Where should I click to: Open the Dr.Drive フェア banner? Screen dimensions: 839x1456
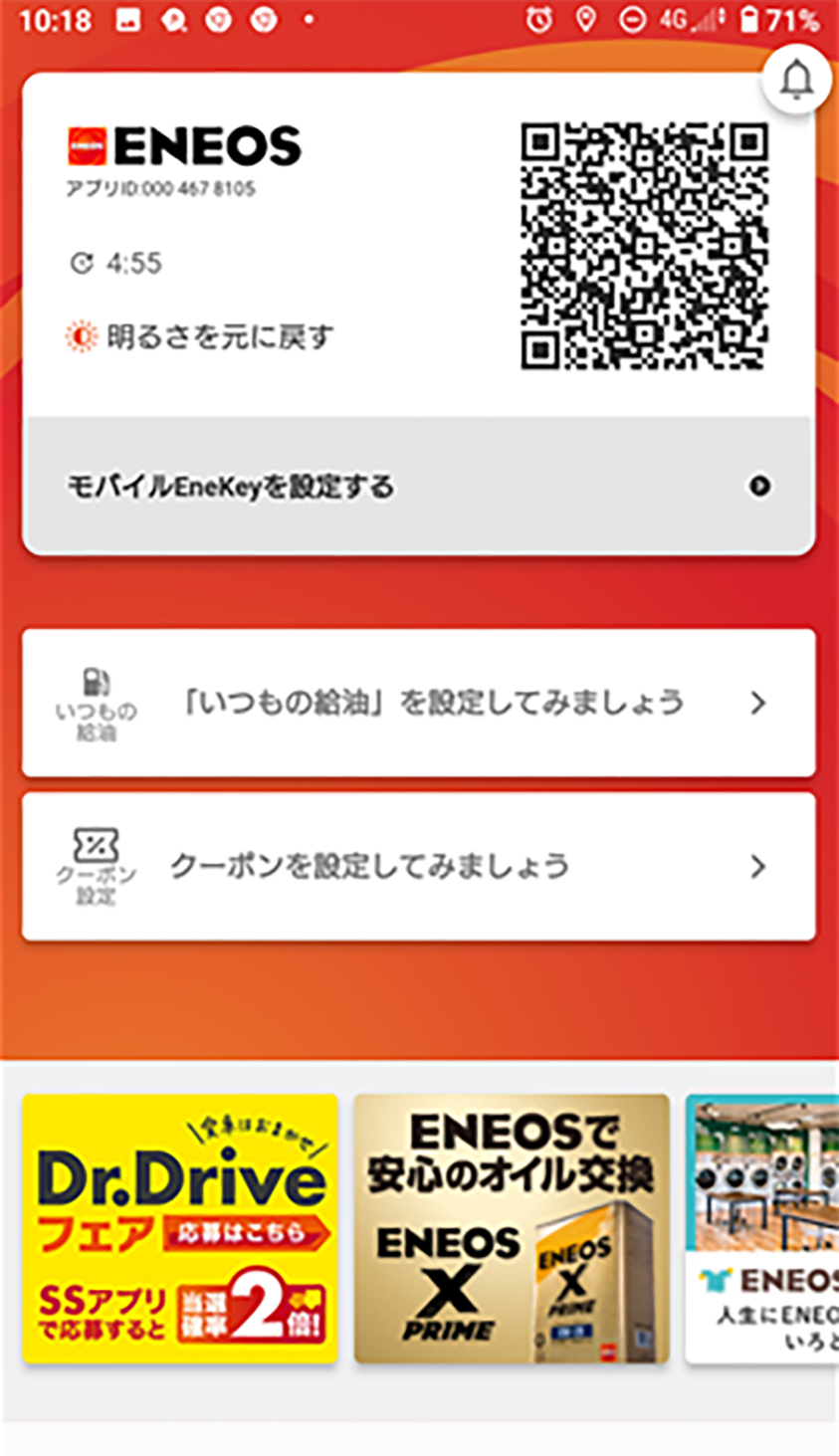click(180, 1228)
